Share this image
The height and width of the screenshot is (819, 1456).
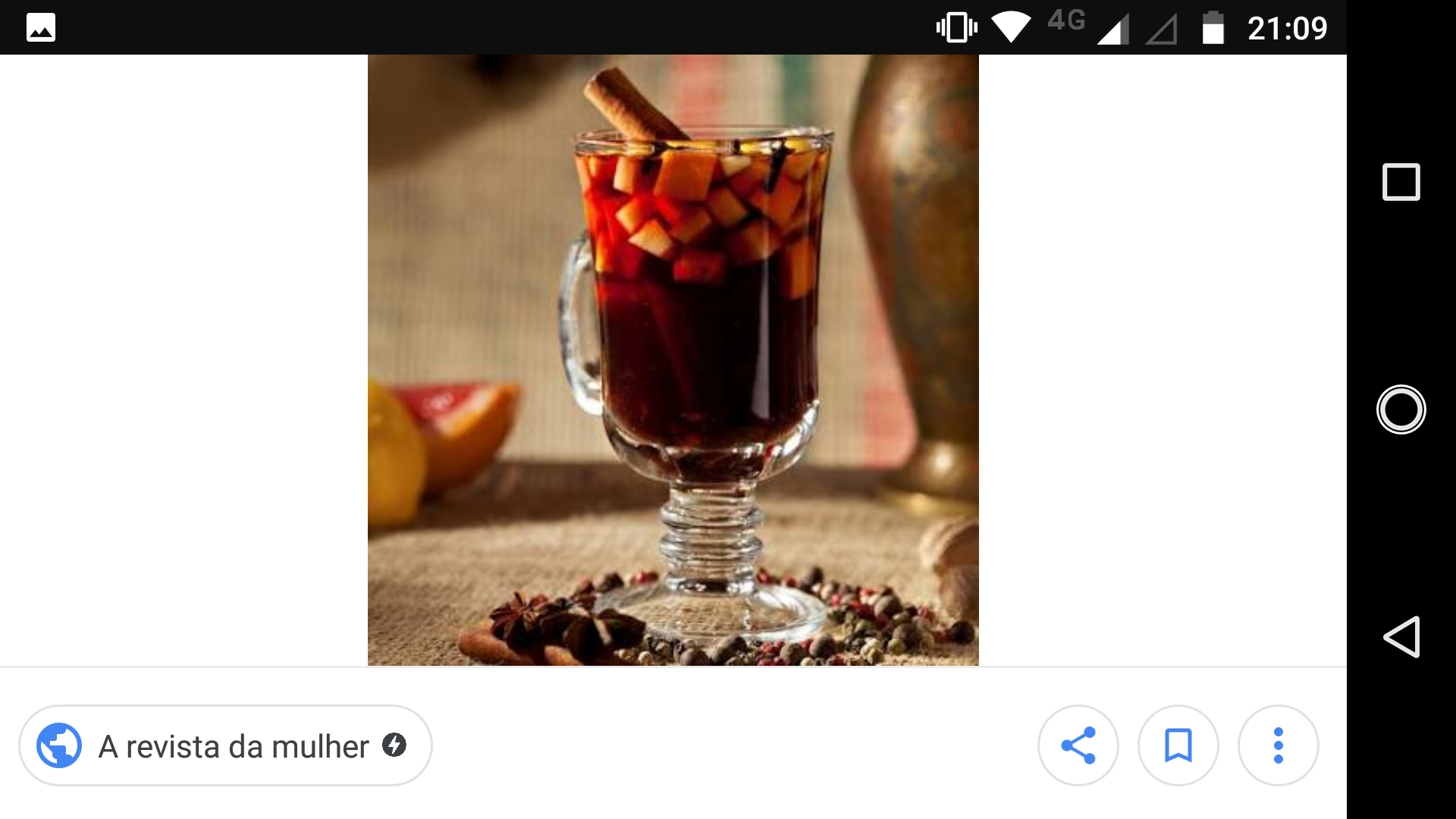(x=1078, y=746)
